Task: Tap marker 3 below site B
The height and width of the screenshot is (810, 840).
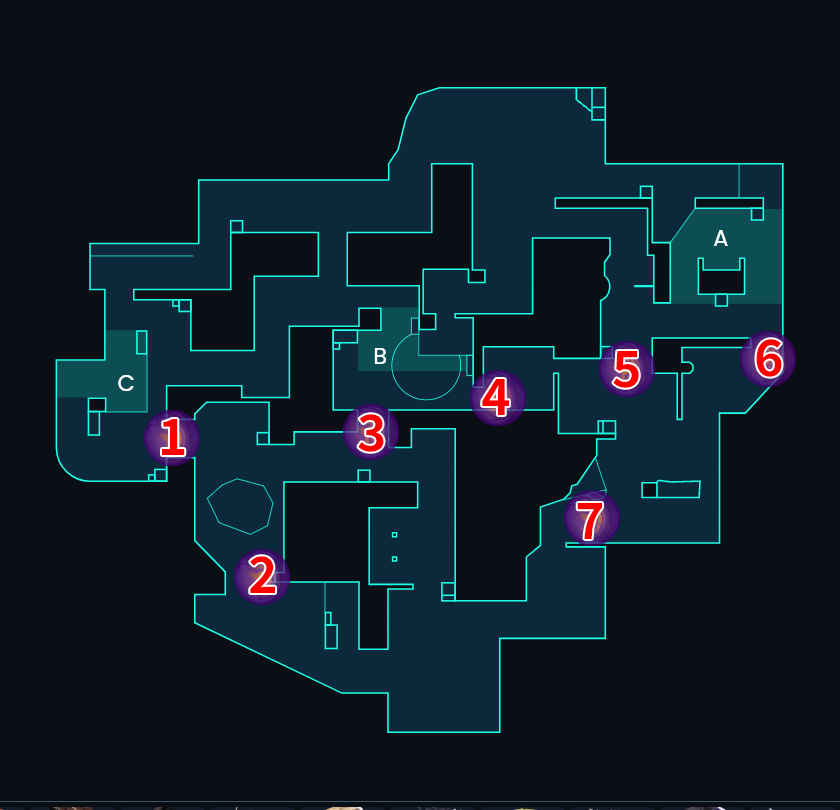Action: tap(371, 432)
